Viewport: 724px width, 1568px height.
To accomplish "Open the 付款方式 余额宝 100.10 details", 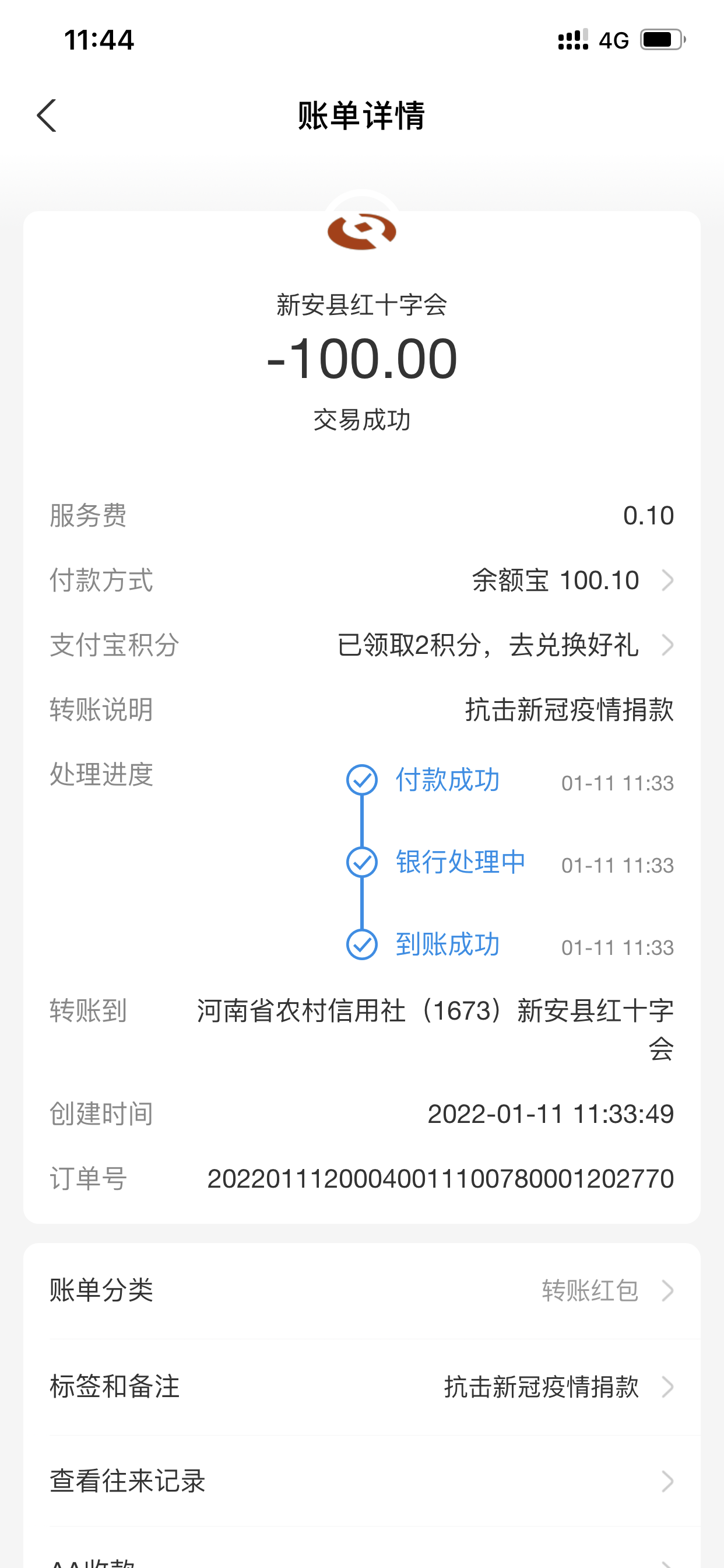I will coord(362,580).
